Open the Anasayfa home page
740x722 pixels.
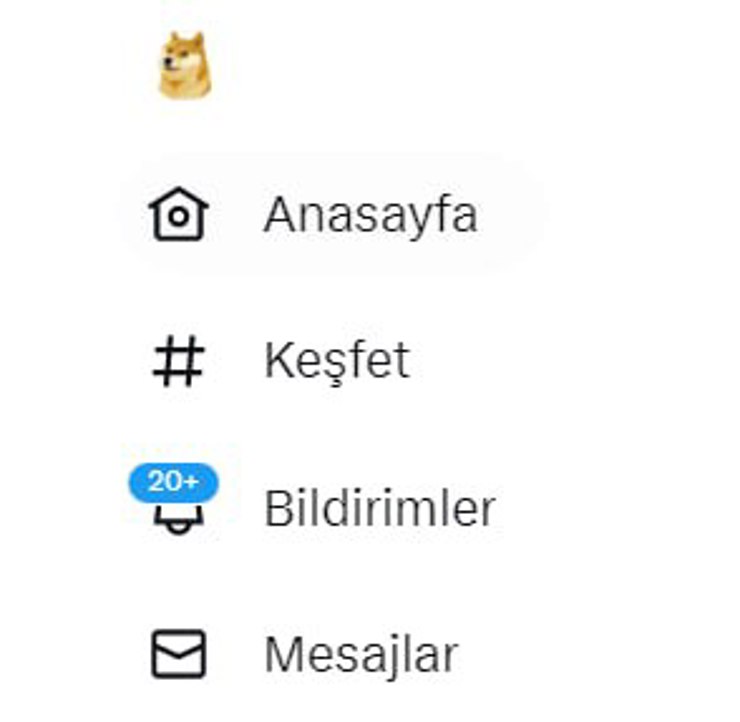[x=369, y=215]
